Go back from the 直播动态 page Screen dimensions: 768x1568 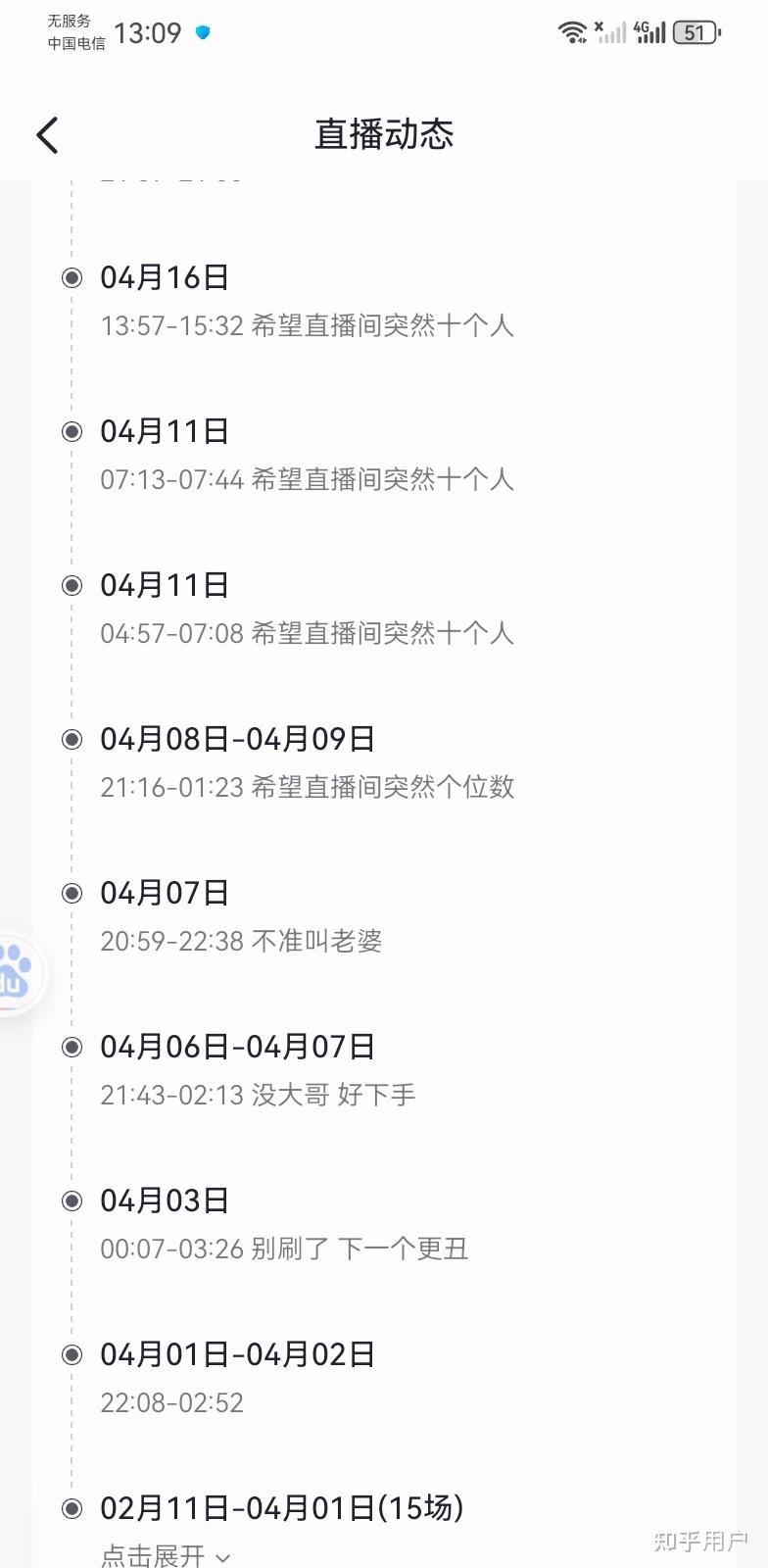click(48, 135)
